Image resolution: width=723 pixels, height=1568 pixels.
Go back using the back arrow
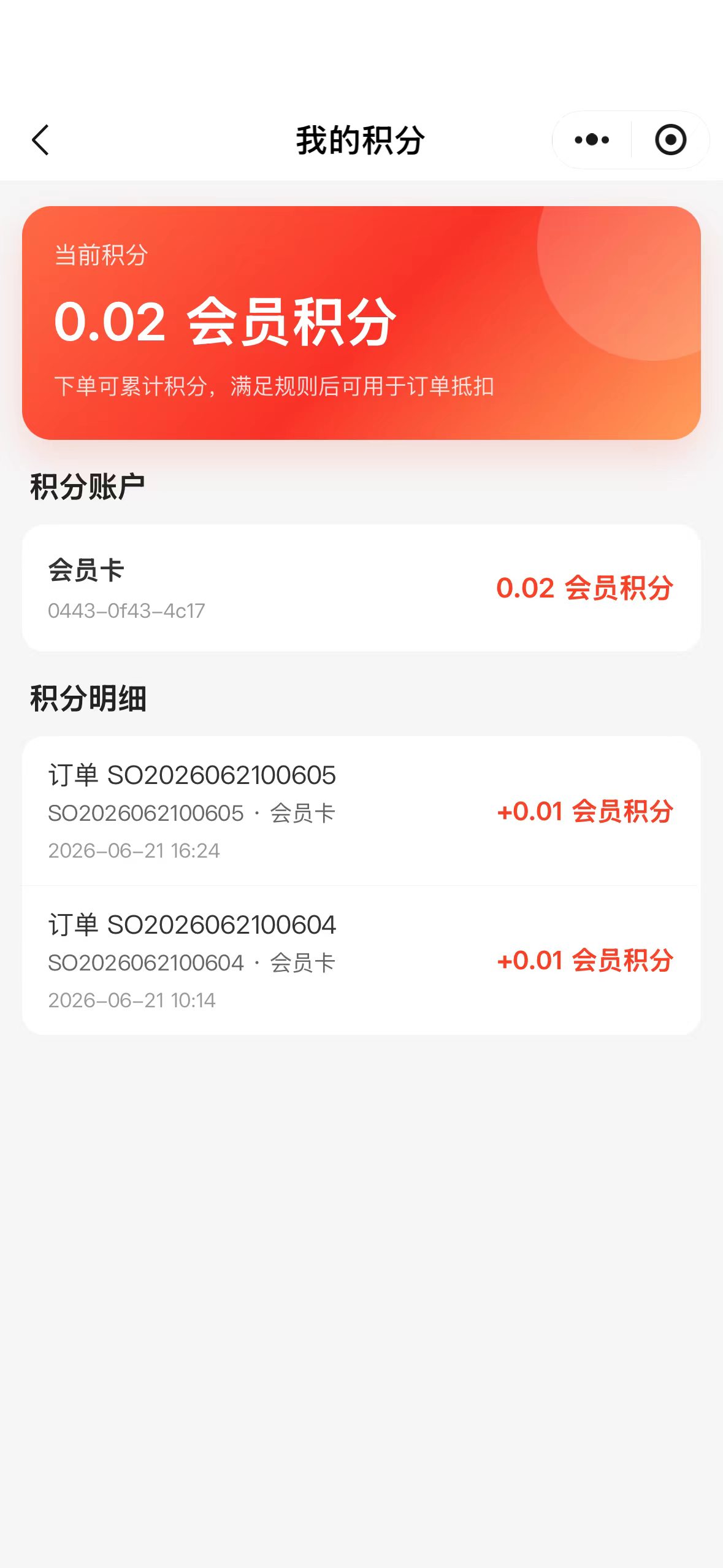click(40, 140)
